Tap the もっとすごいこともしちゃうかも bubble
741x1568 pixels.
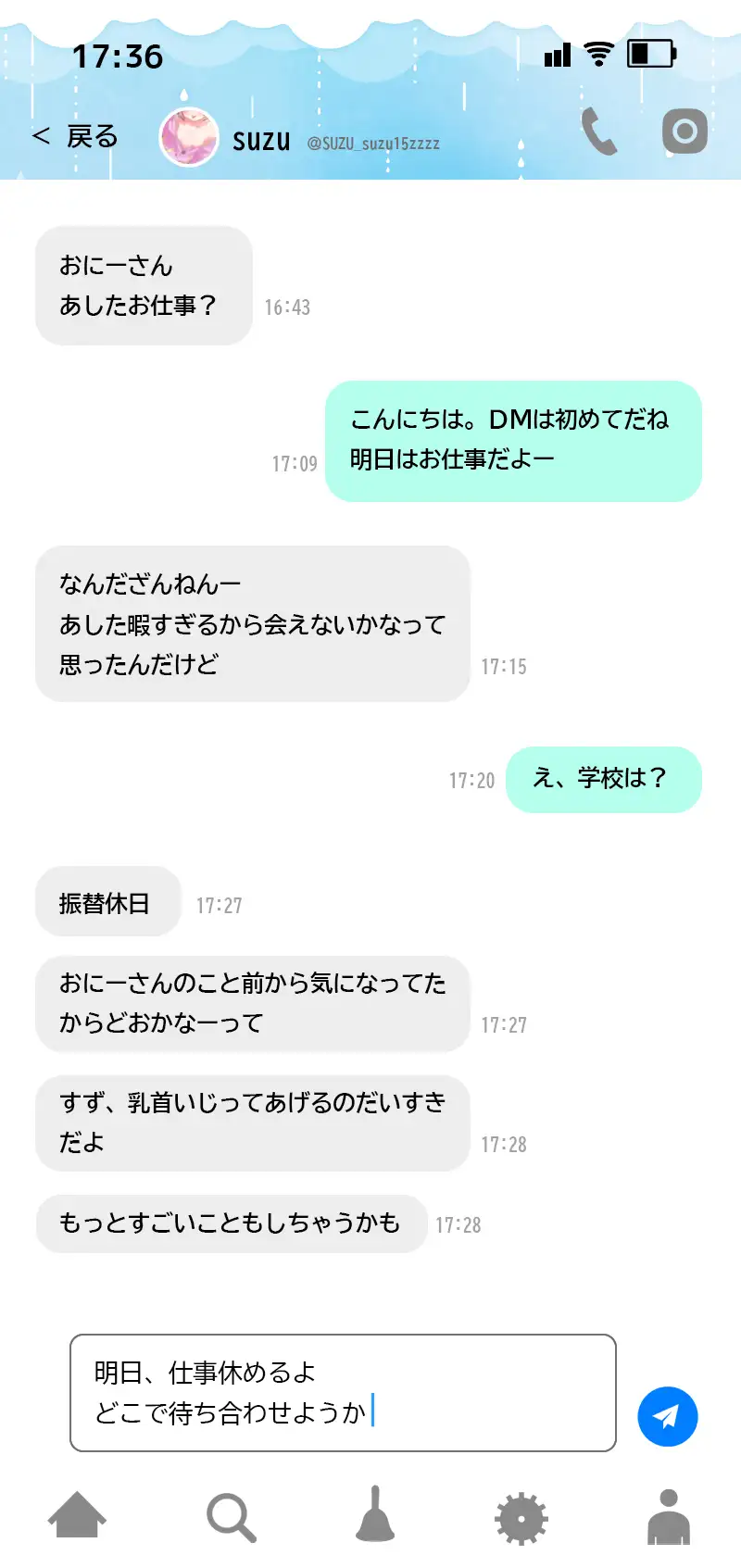pyautogui.click(x=232, y=1223)
